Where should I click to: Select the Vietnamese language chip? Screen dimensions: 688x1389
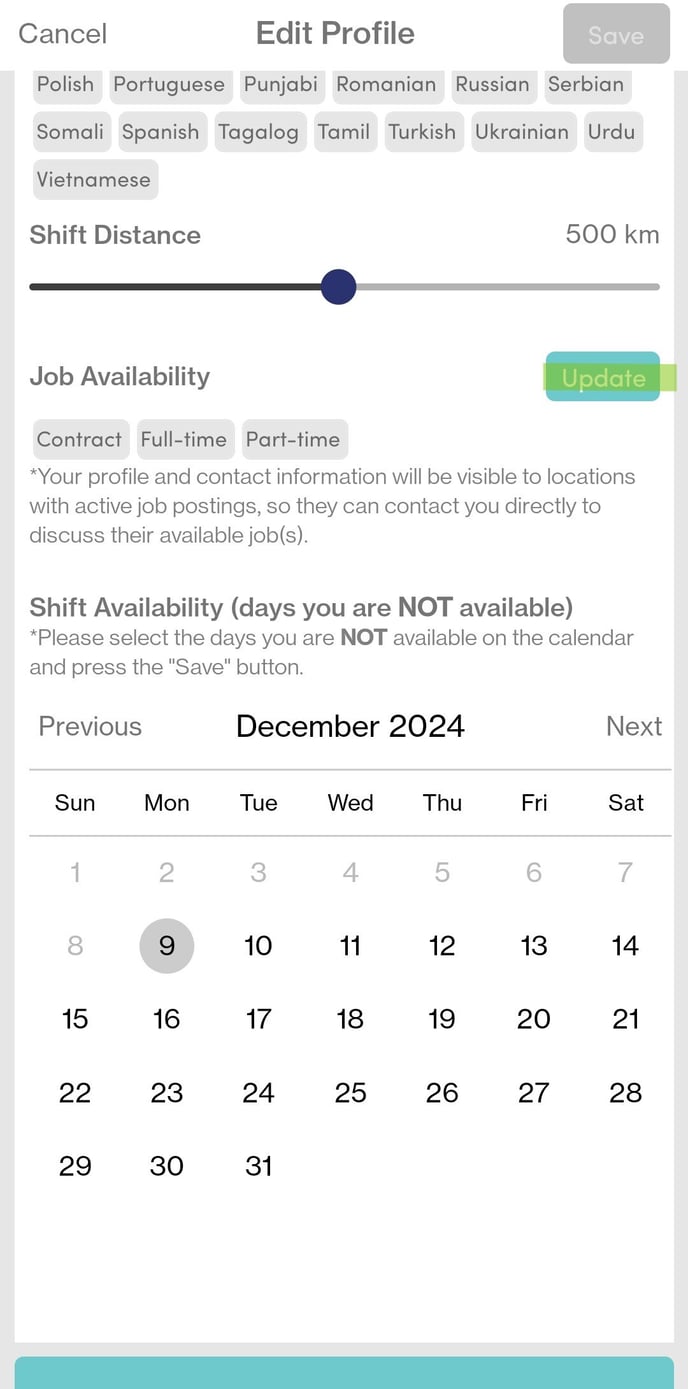[x=94, y=180]
